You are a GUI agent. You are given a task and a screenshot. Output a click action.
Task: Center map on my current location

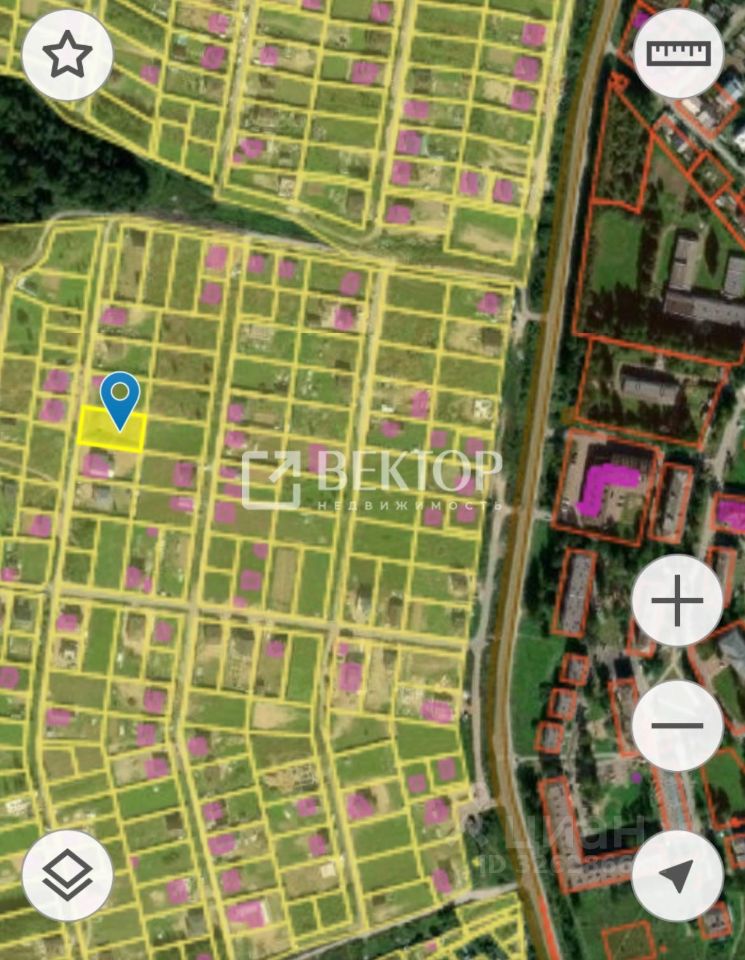pyautogui.click(x=677, y=876)
